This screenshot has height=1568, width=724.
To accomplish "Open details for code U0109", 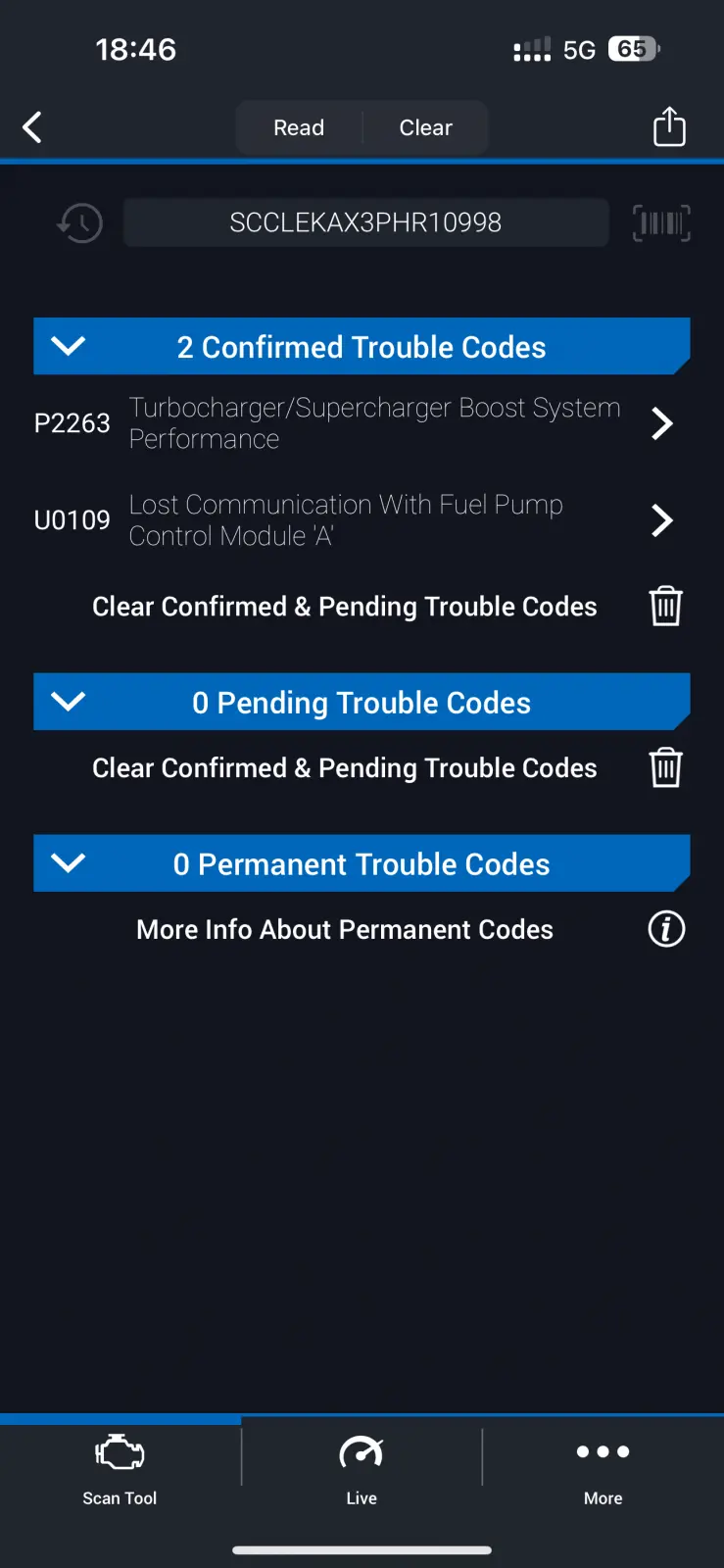I will coord(662,520).
